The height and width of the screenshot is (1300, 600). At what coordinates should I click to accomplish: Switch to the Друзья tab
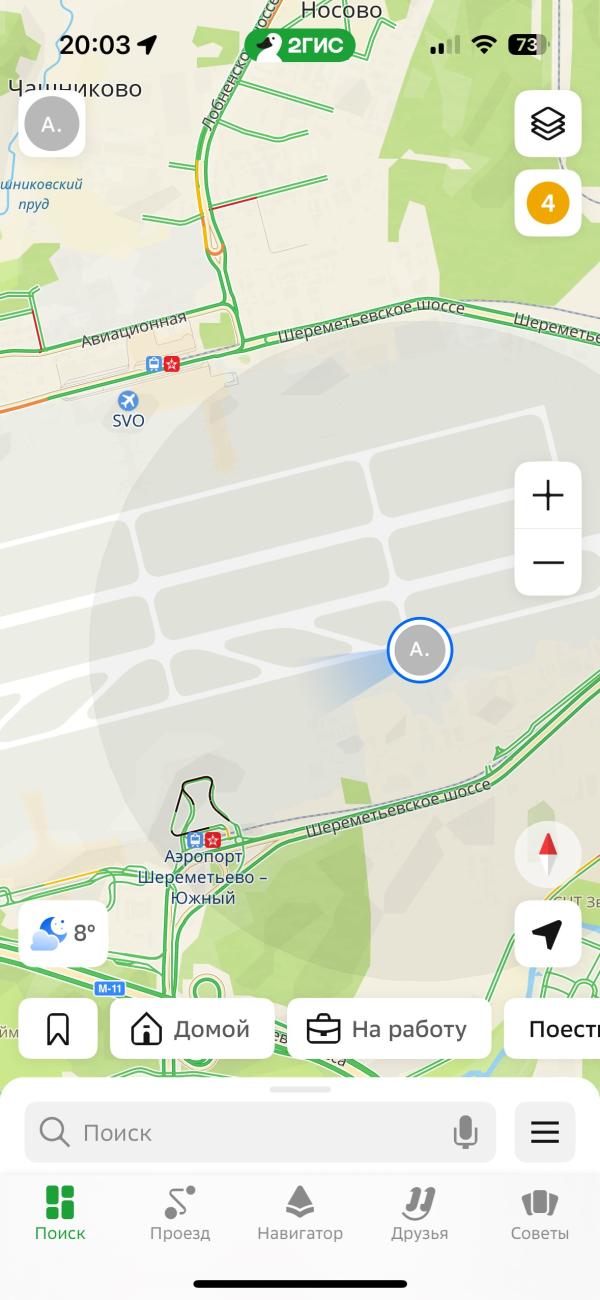[419, 1212]
